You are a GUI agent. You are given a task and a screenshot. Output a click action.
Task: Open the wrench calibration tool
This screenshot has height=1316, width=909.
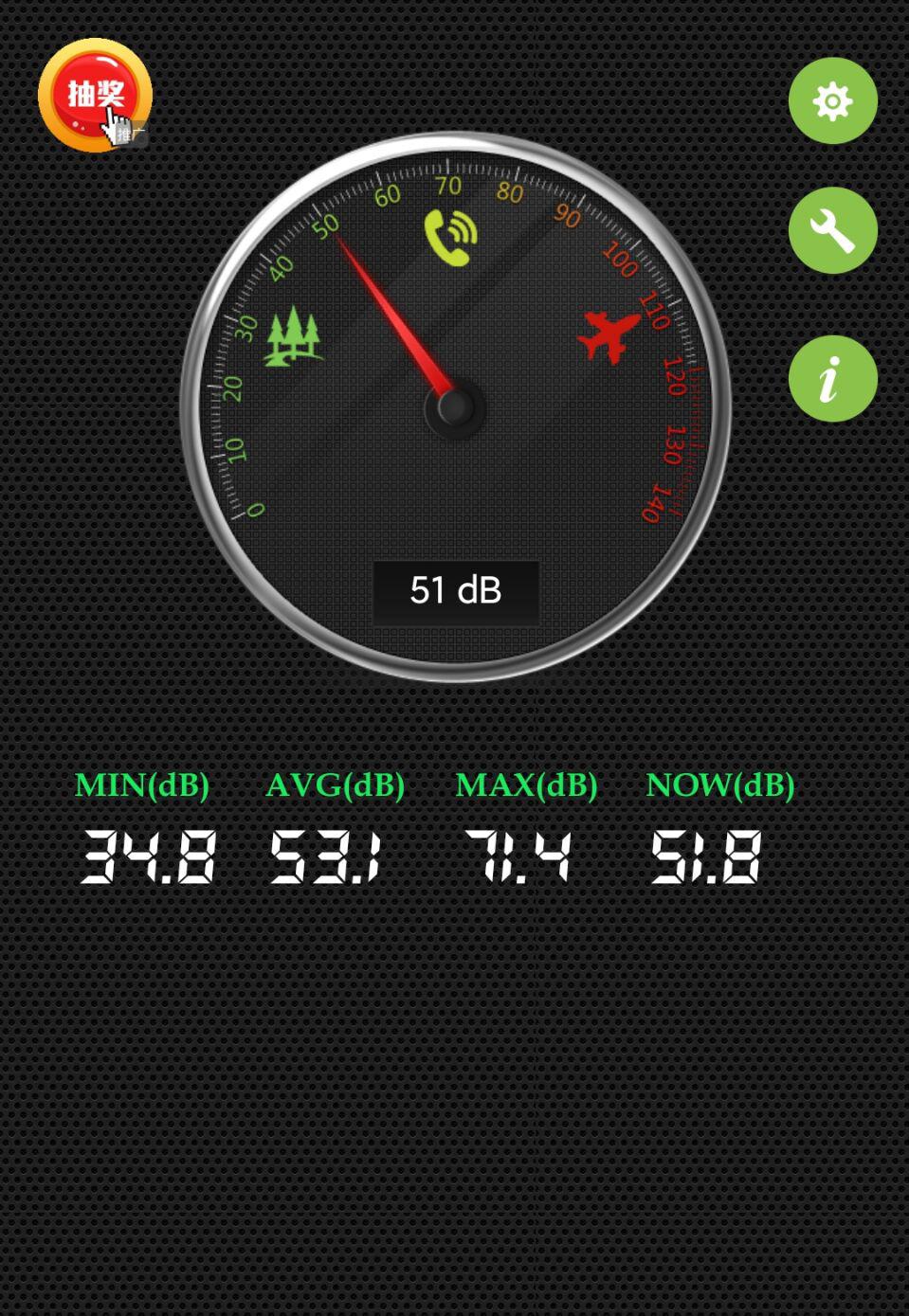832,230
